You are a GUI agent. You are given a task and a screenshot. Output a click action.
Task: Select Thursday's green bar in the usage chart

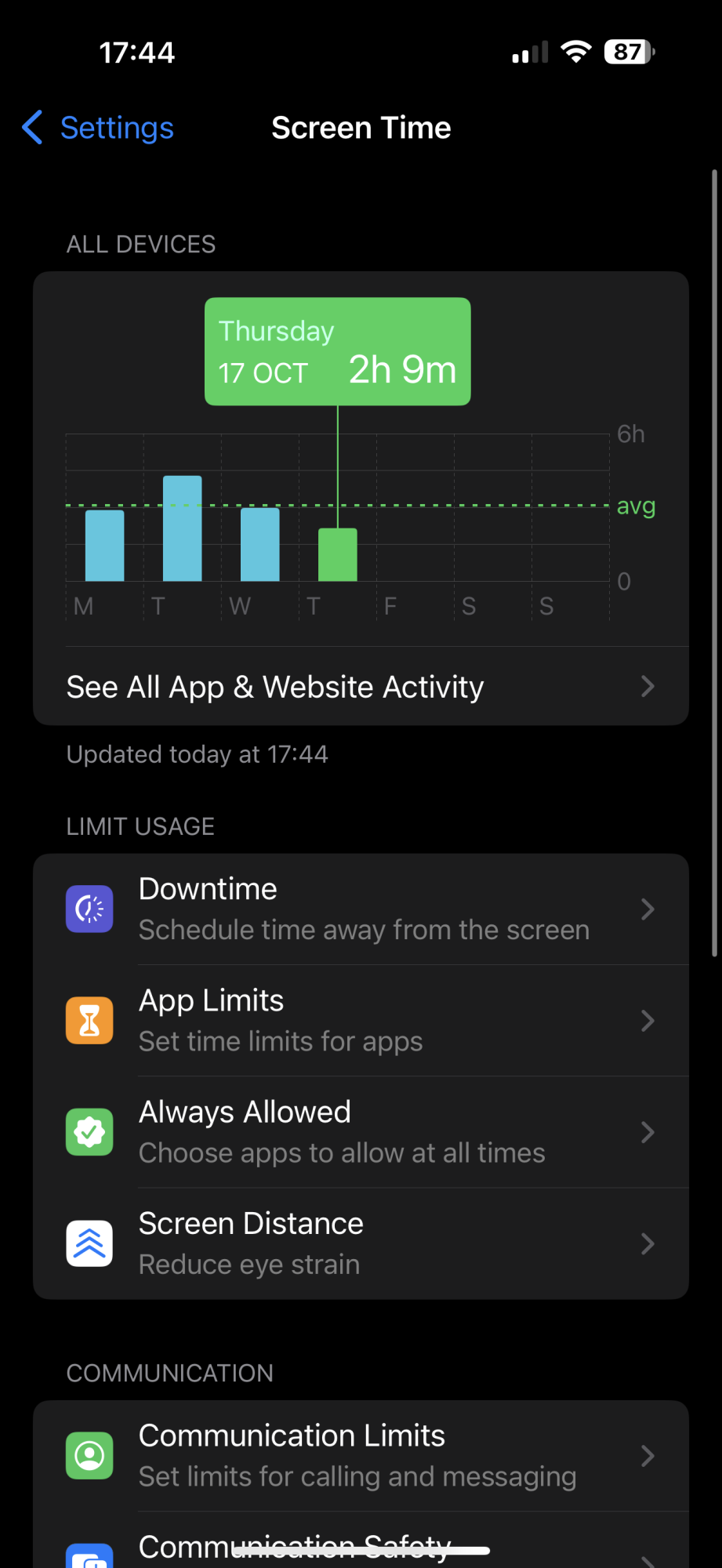point(338,555)
